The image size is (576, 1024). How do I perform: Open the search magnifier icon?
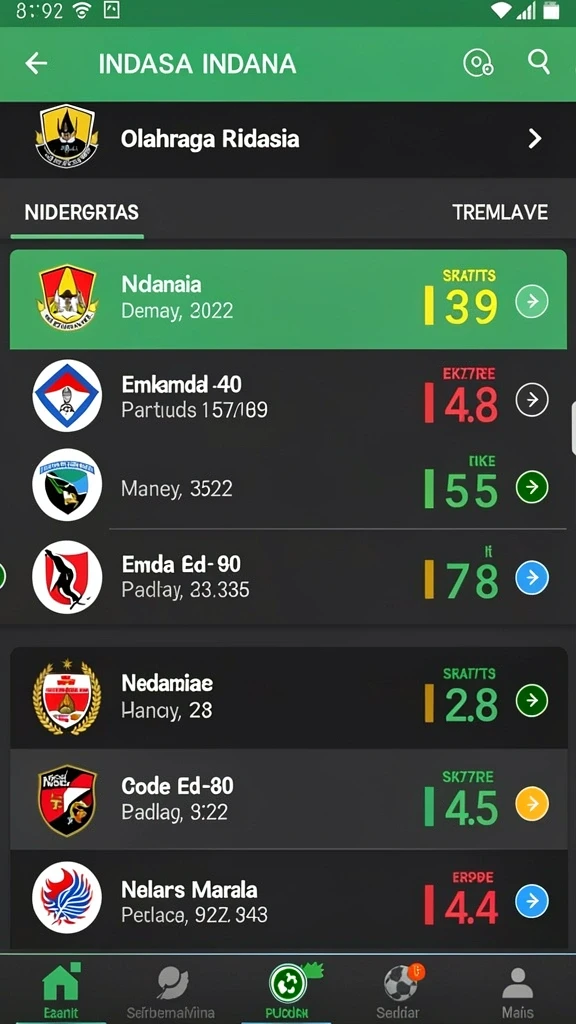coord(539,62)
